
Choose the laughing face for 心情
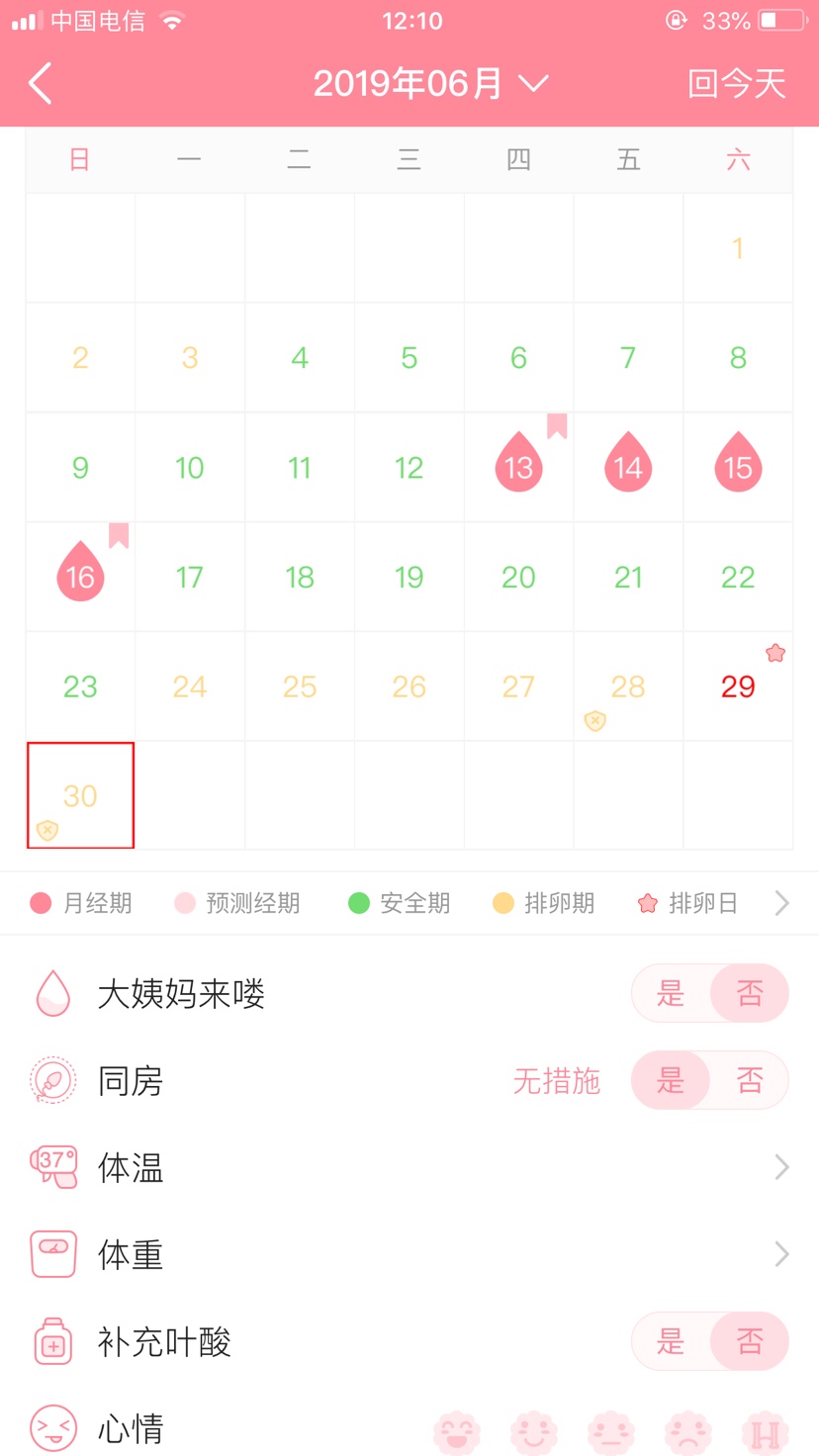pyautogui.click(x=457, y=1430)
